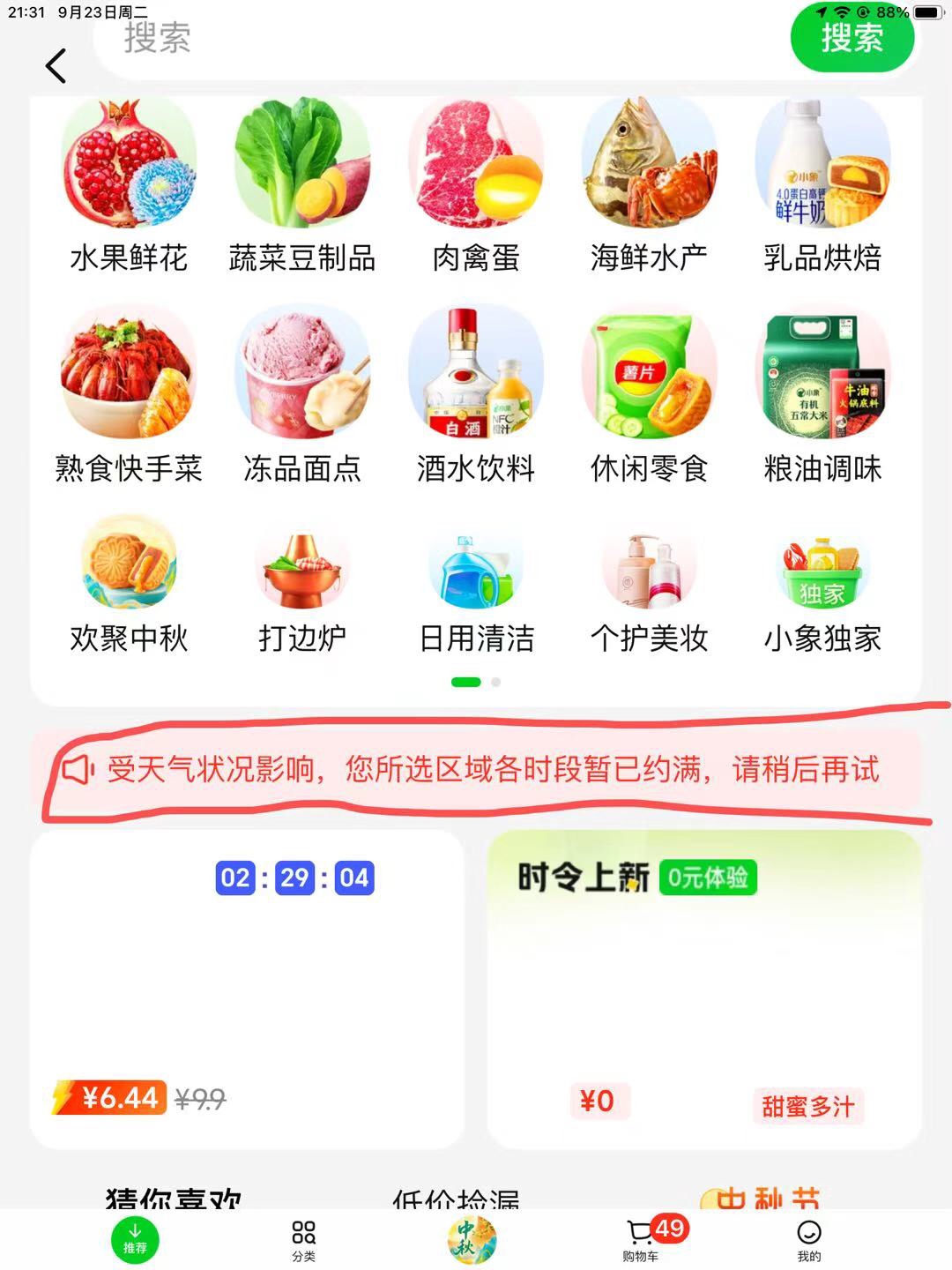Switch to the 推荐 tab
The height and width of the screenshot is (1270, 952).
click(x=135, y=1240)
